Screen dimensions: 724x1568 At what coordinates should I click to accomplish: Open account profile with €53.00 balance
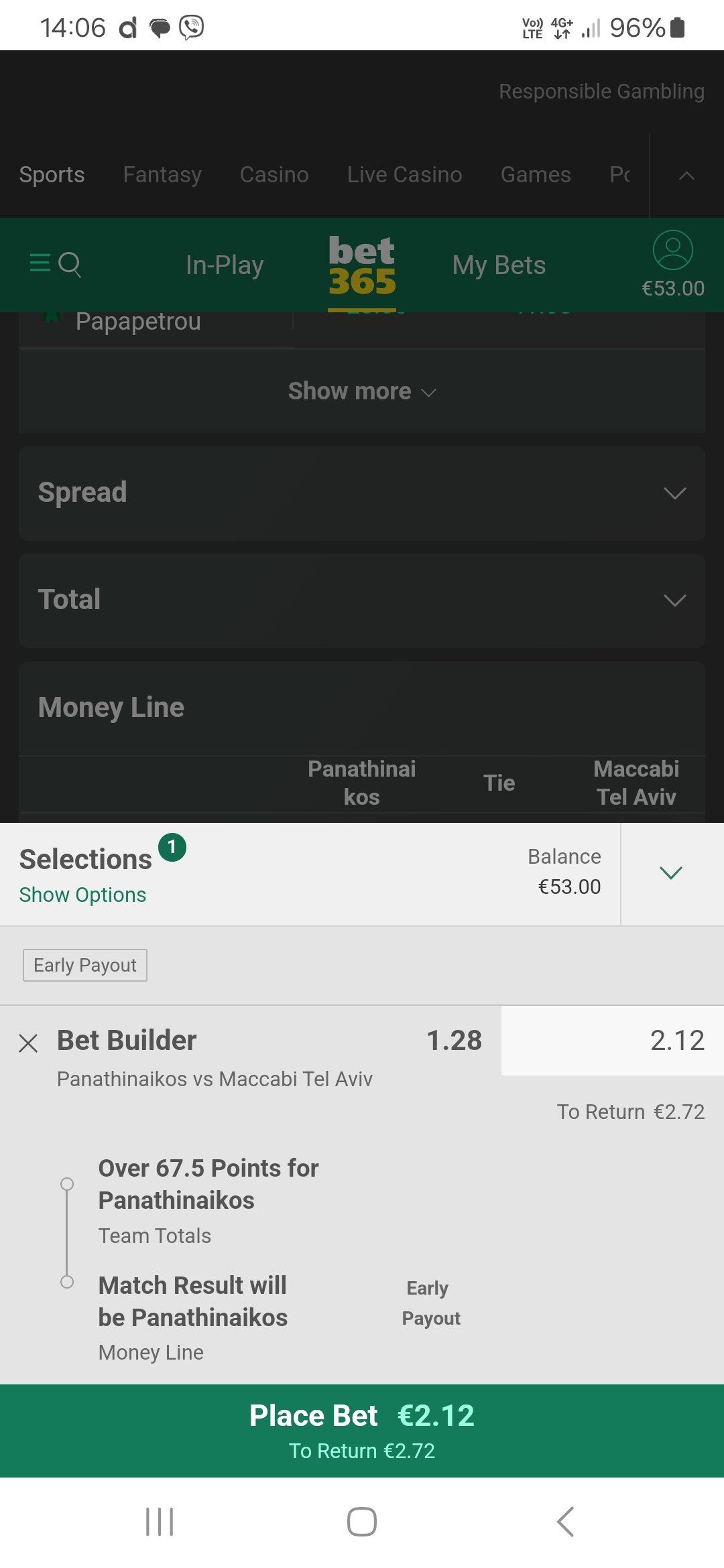[x=673, y=265]
